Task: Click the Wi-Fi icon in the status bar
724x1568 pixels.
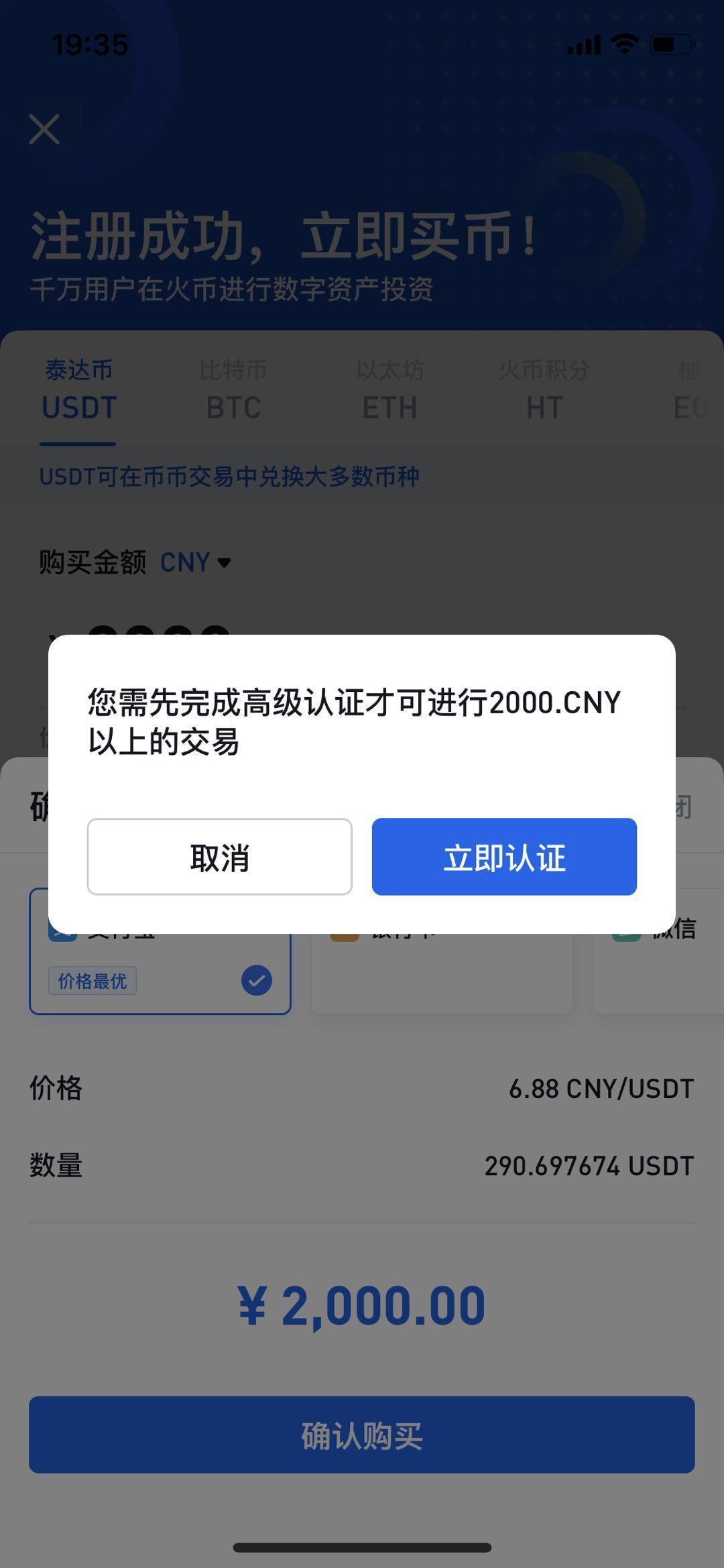Action: (x=623, y=44)
